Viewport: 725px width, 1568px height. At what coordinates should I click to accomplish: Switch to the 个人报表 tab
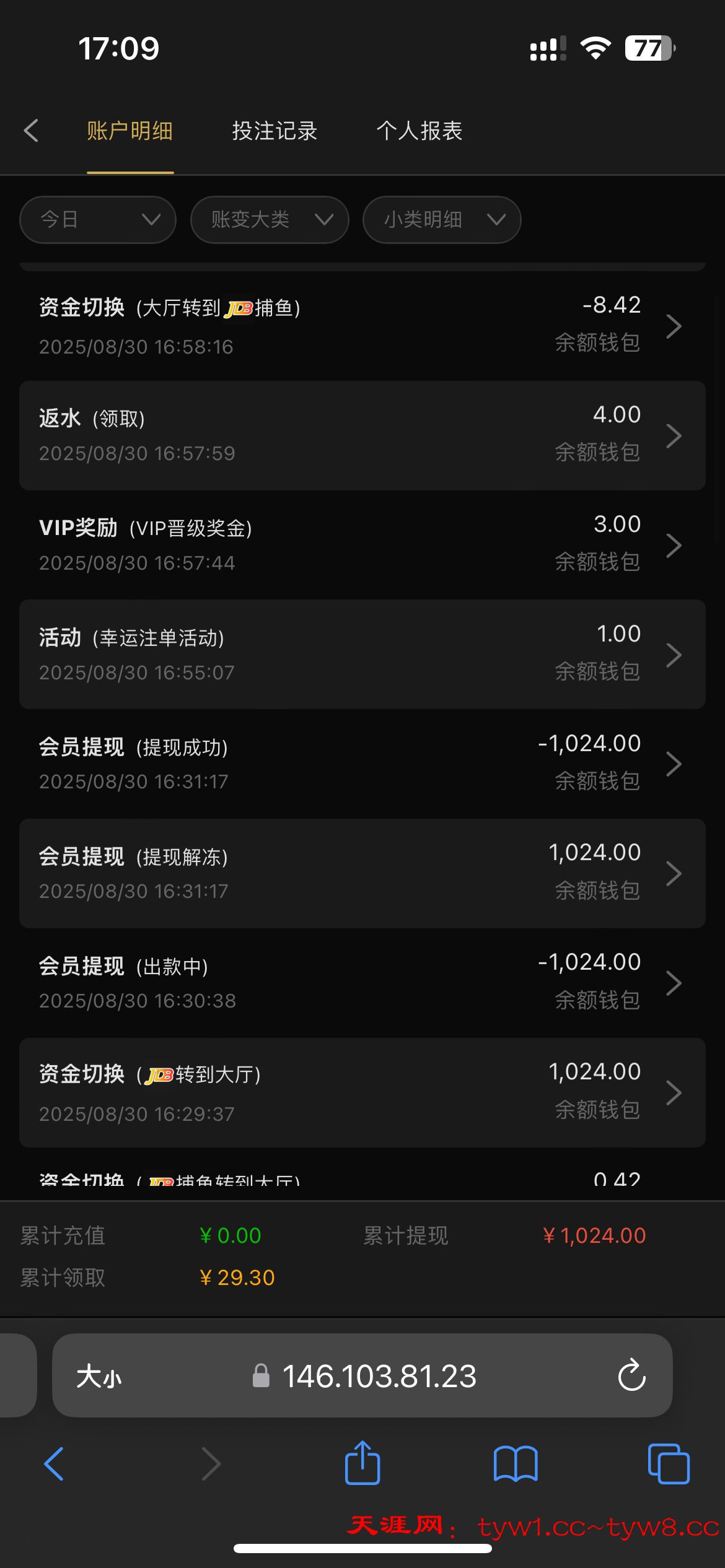[420, 131]
